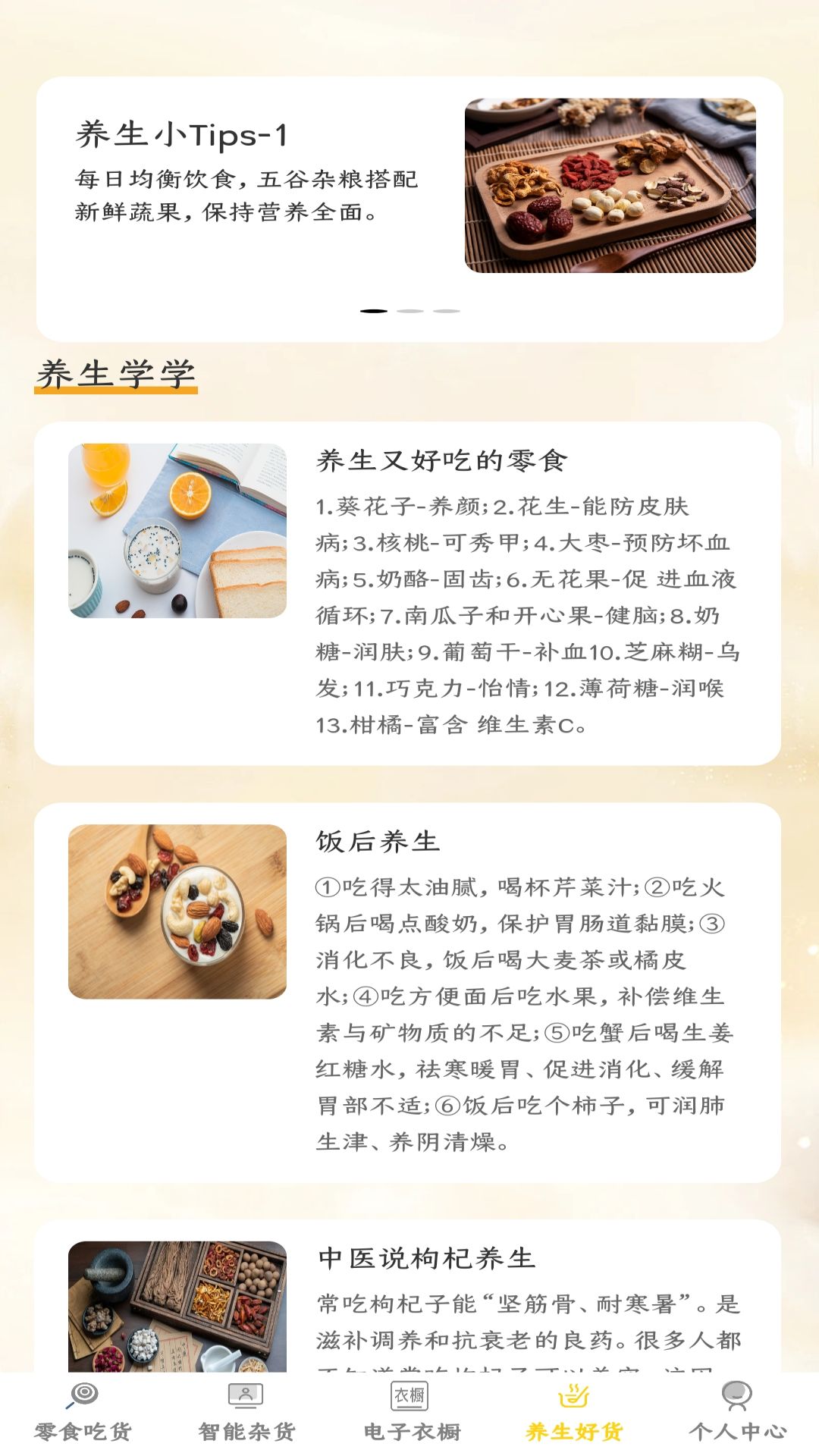Screen dimensions: 819x1456
Task: Select the second carousel indicator dot
Action: coord(409,310)
